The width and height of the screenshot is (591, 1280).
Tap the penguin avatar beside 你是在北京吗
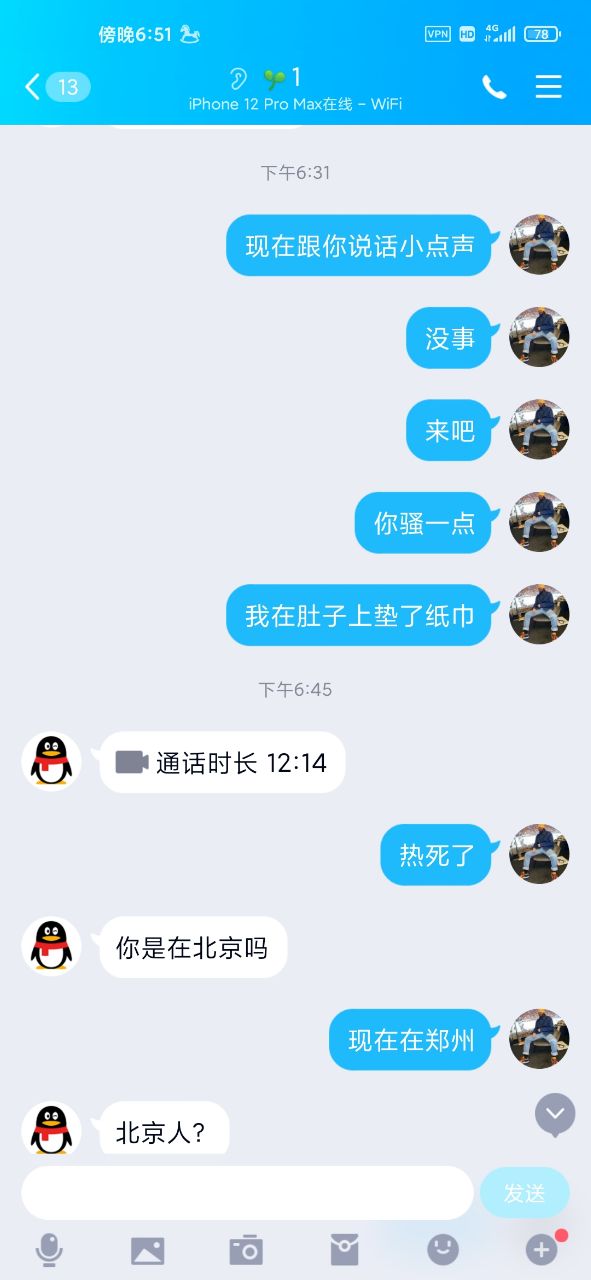click(x=52, y=946)
